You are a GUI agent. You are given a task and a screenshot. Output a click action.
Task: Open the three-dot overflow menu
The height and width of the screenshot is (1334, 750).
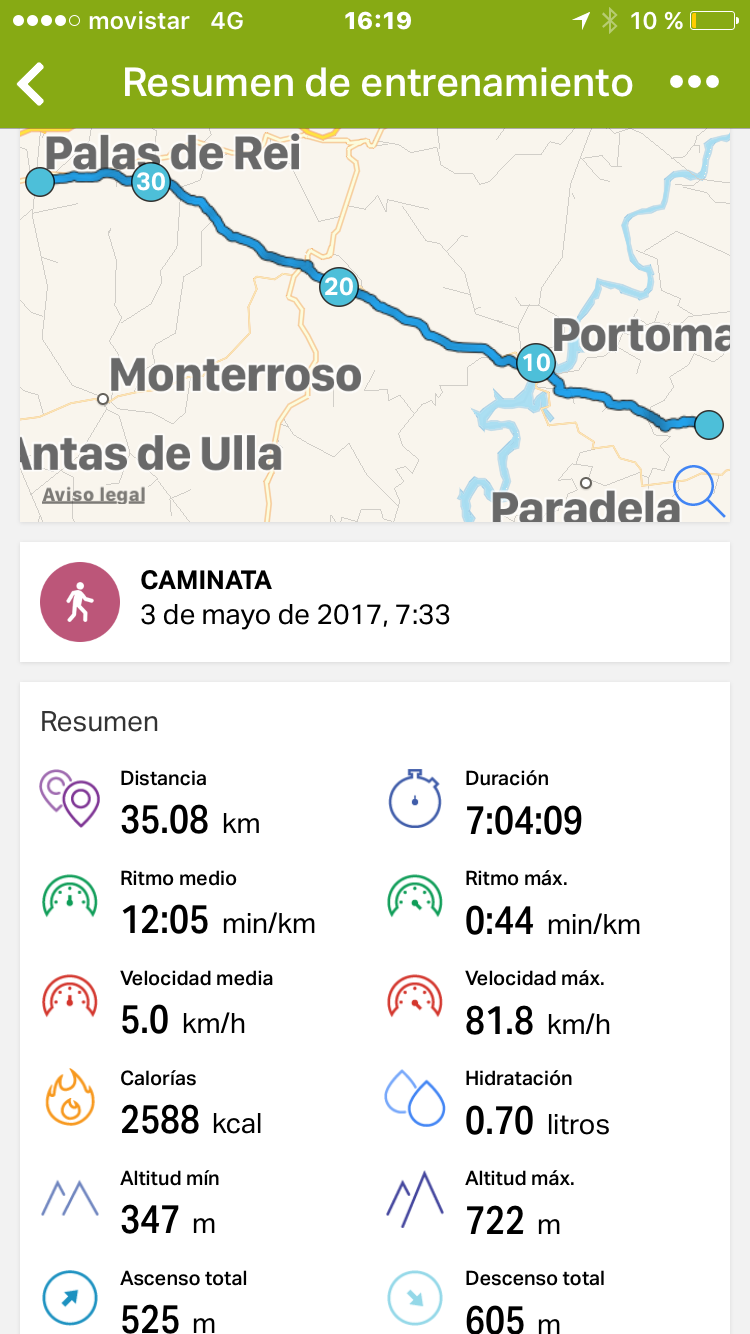coord(694,83)
